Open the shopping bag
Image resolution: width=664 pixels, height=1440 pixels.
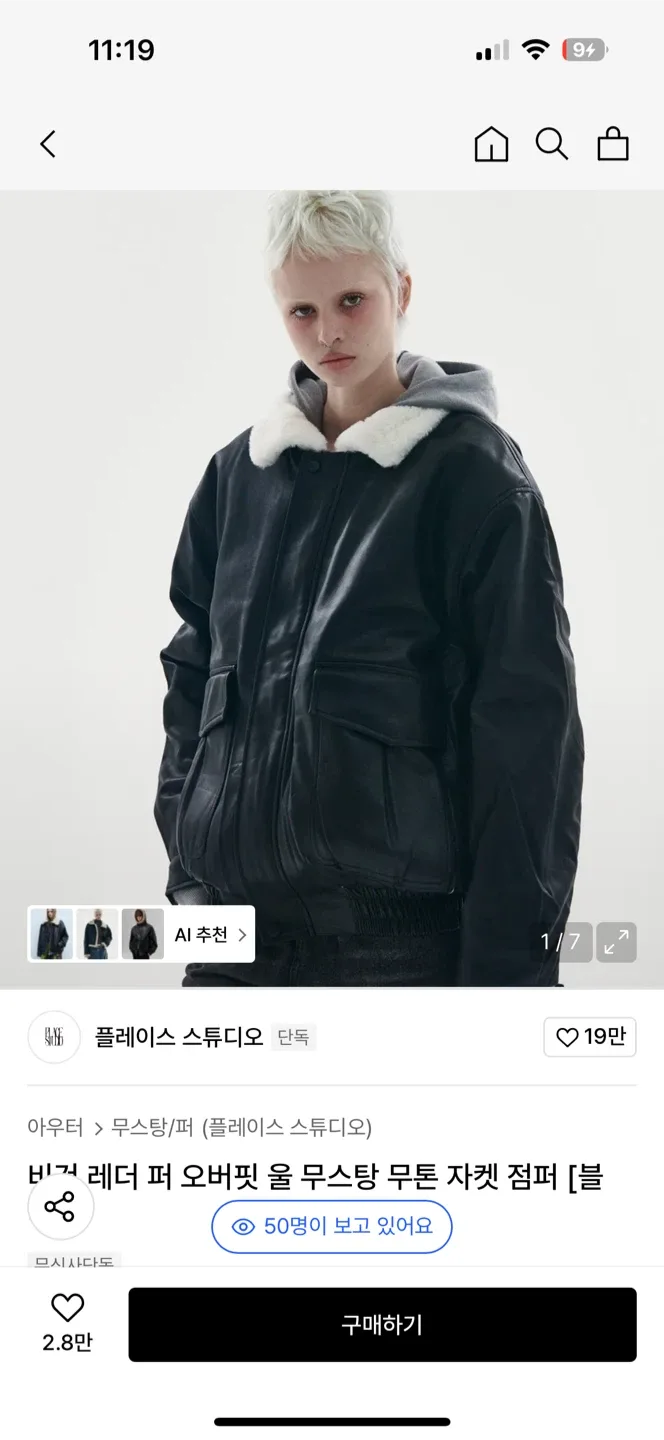[x=613, y=144]
